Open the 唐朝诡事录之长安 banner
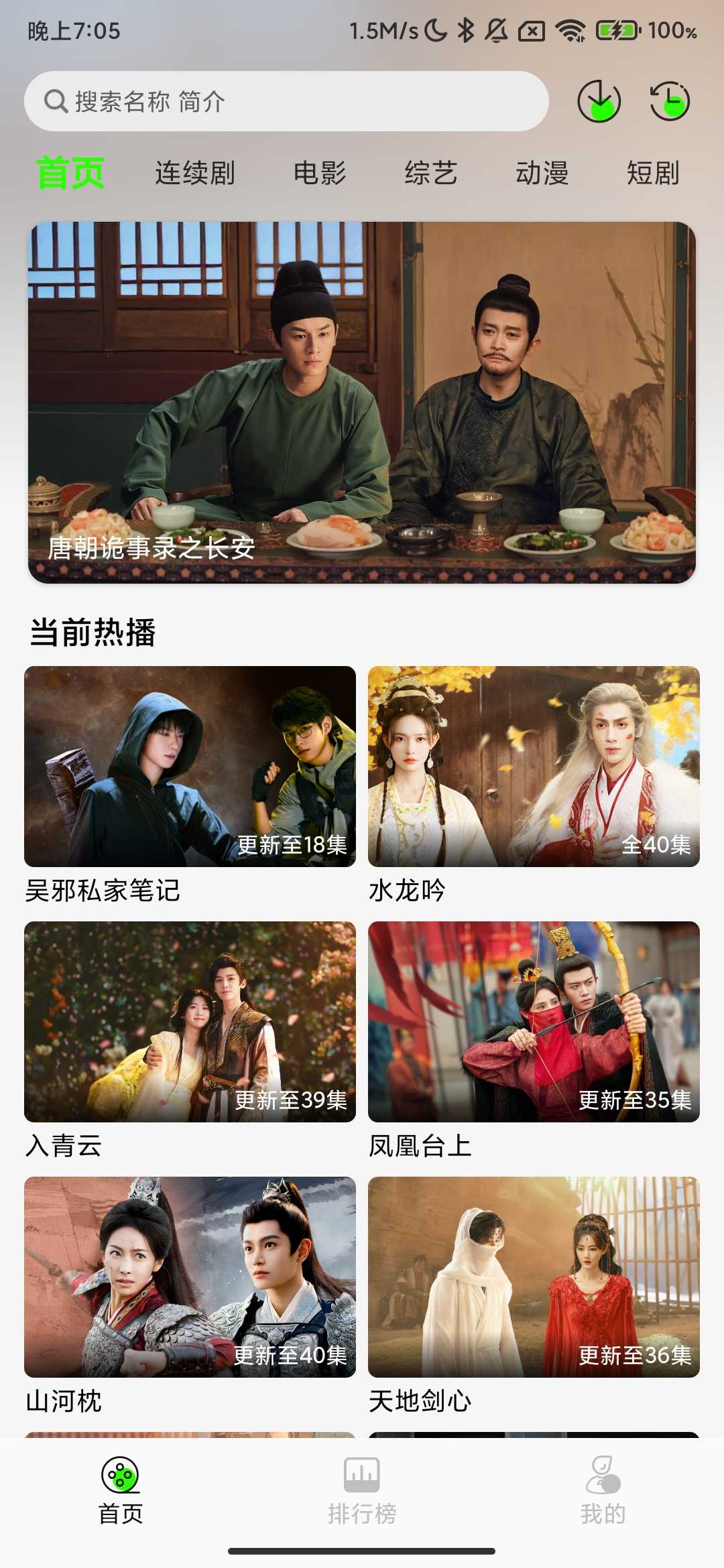This screenshot has height=1568, width=724. point(362,402)
